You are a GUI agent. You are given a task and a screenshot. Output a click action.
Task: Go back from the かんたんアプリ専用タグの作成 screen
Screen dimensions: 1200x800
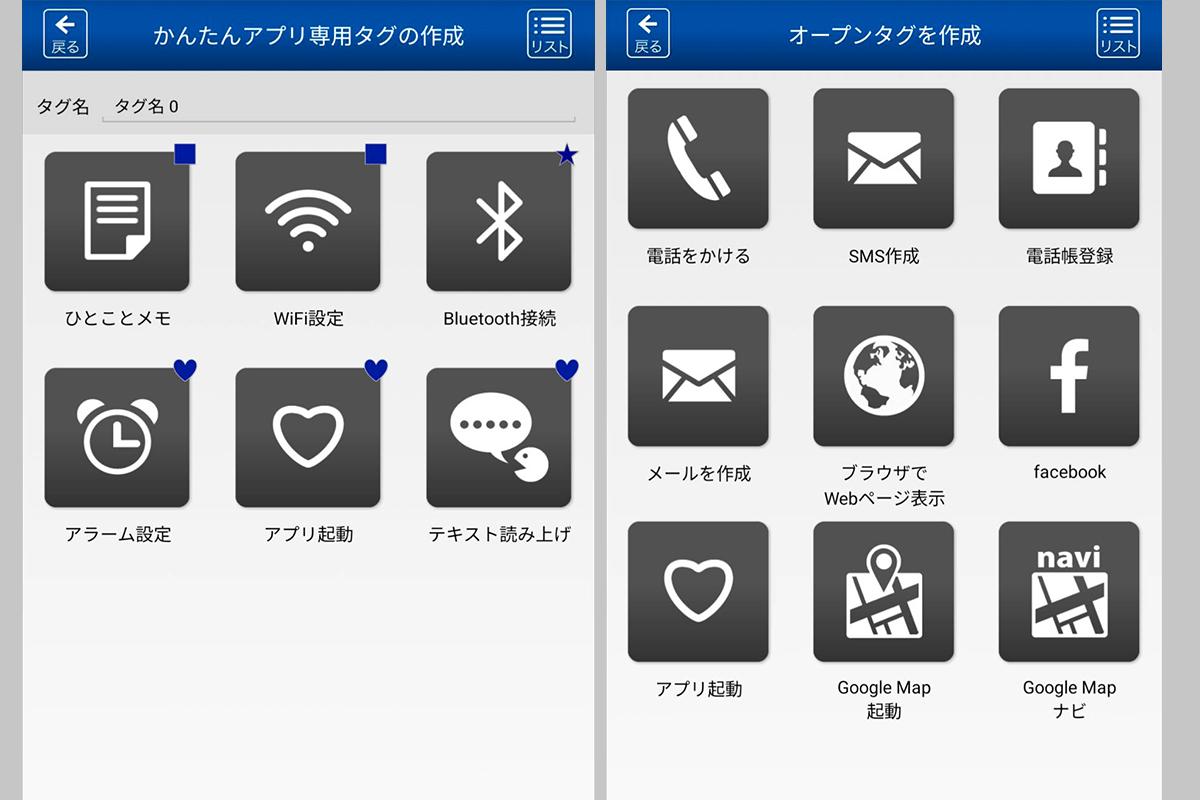(65, 34)
